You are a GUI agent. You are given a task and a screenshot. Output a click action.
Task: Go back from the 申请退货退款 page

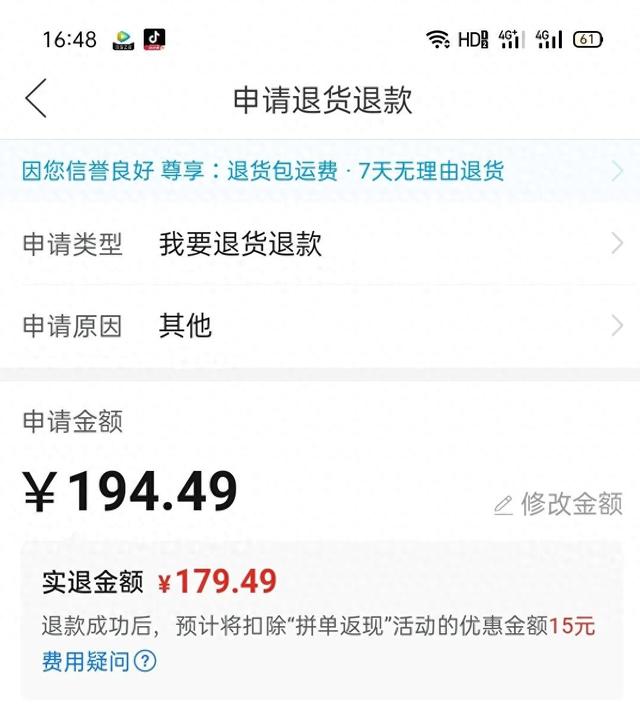click(x=36, y=99)
